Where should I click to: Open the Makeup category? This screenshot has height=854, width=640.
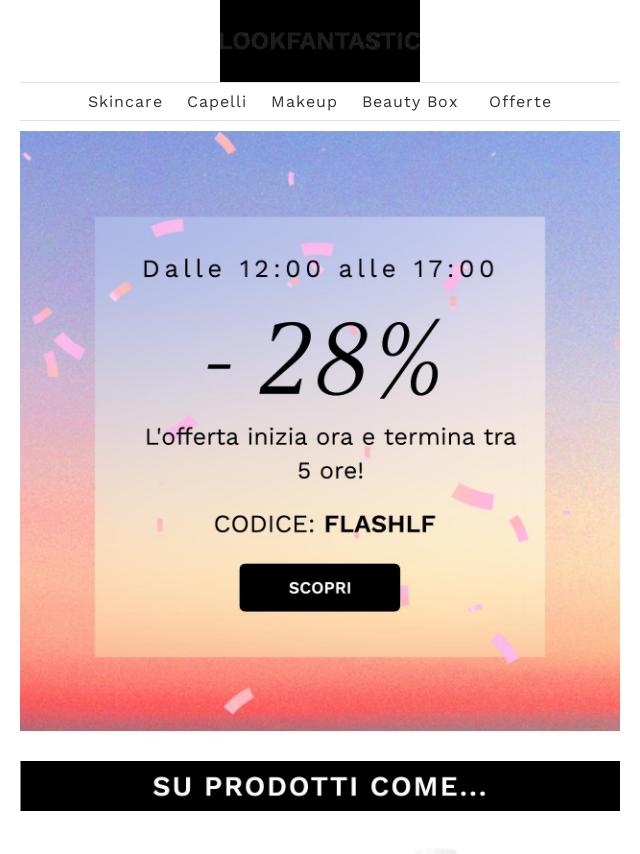click(x=304, y=102)
